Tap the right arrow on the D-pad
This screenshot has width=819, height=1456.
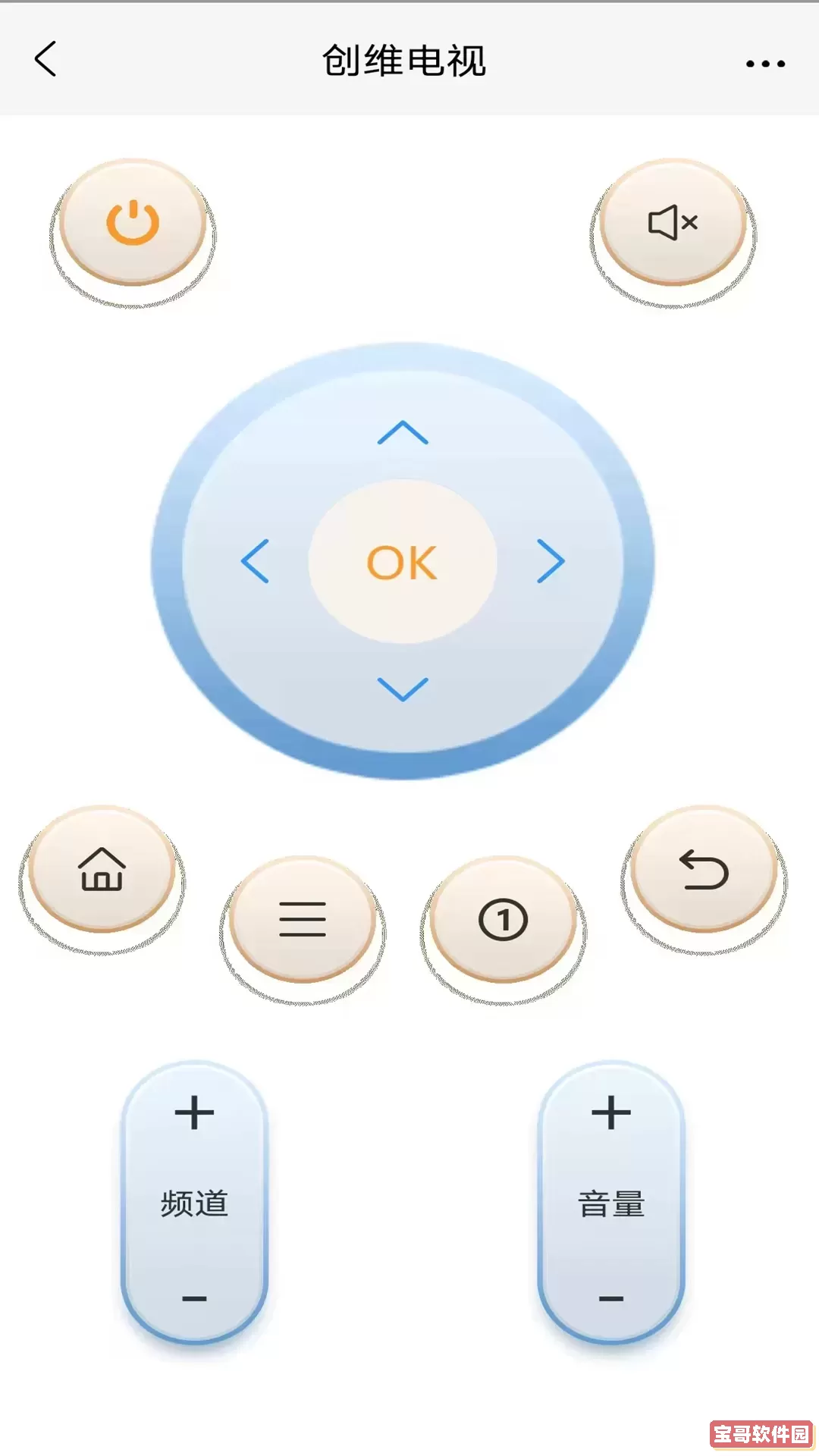click(551, 561)
